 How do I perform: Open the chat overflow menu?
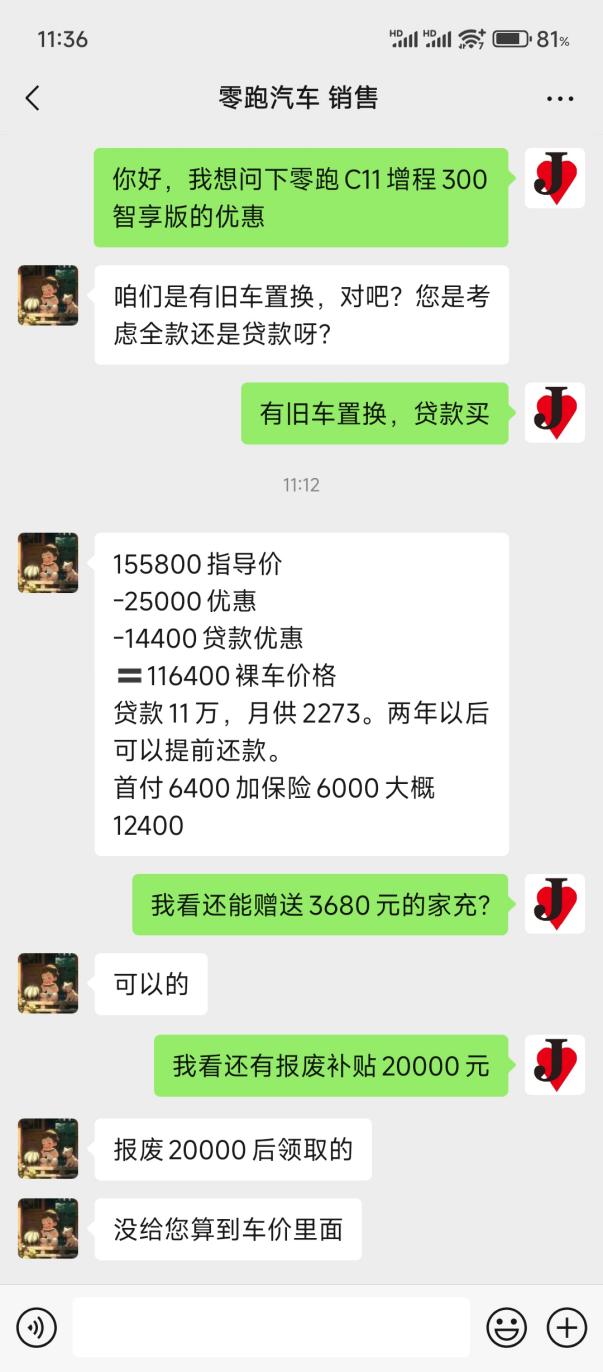click(x=560, y=98)
